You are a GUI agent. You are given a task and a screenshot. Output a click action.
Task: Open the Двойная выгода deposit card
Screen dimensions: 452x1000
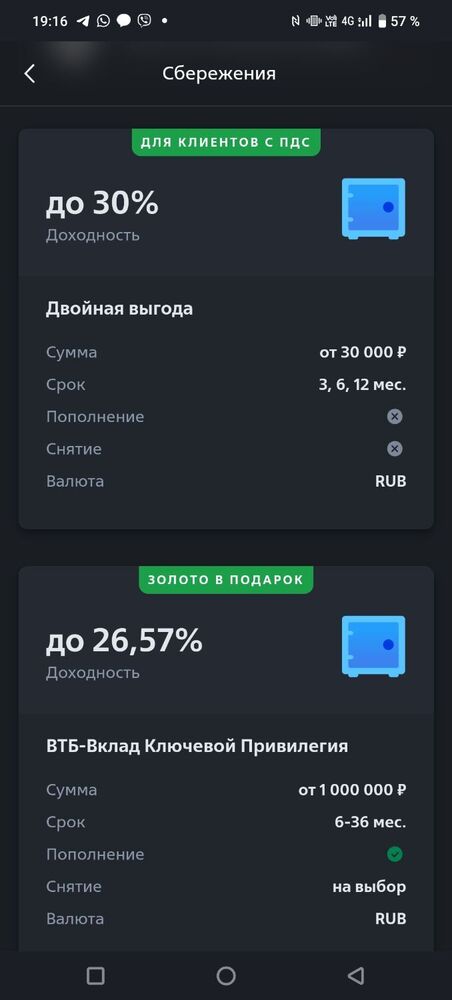click(x=226, y=329)
